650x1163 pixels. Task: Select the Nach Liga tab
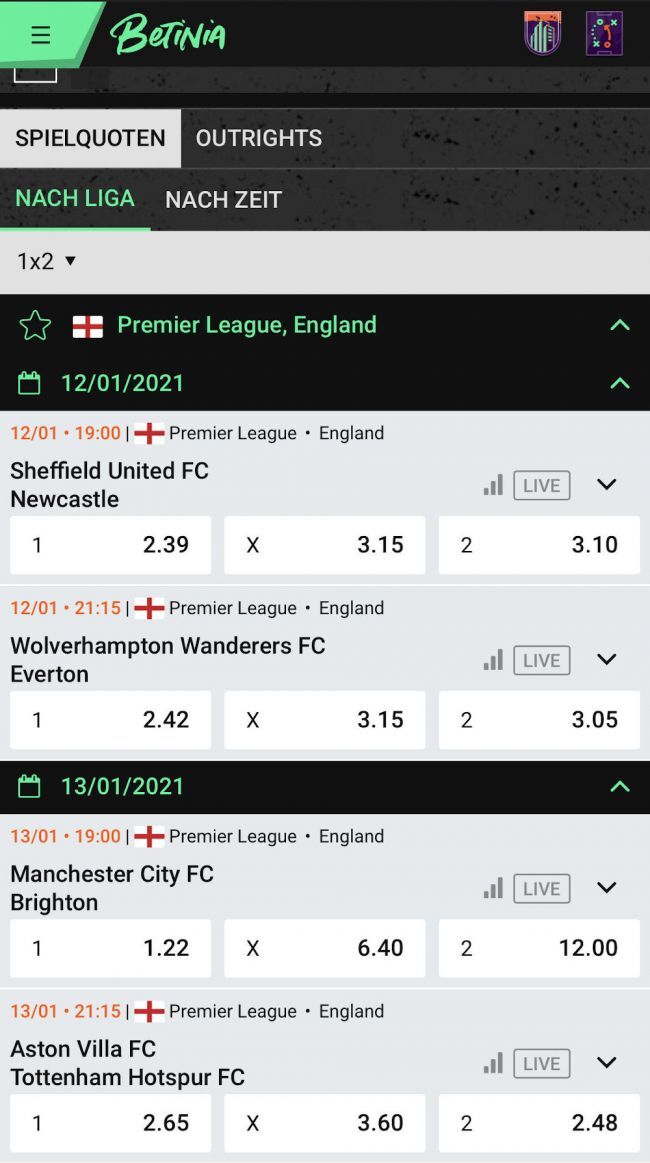tap(75, 198)
